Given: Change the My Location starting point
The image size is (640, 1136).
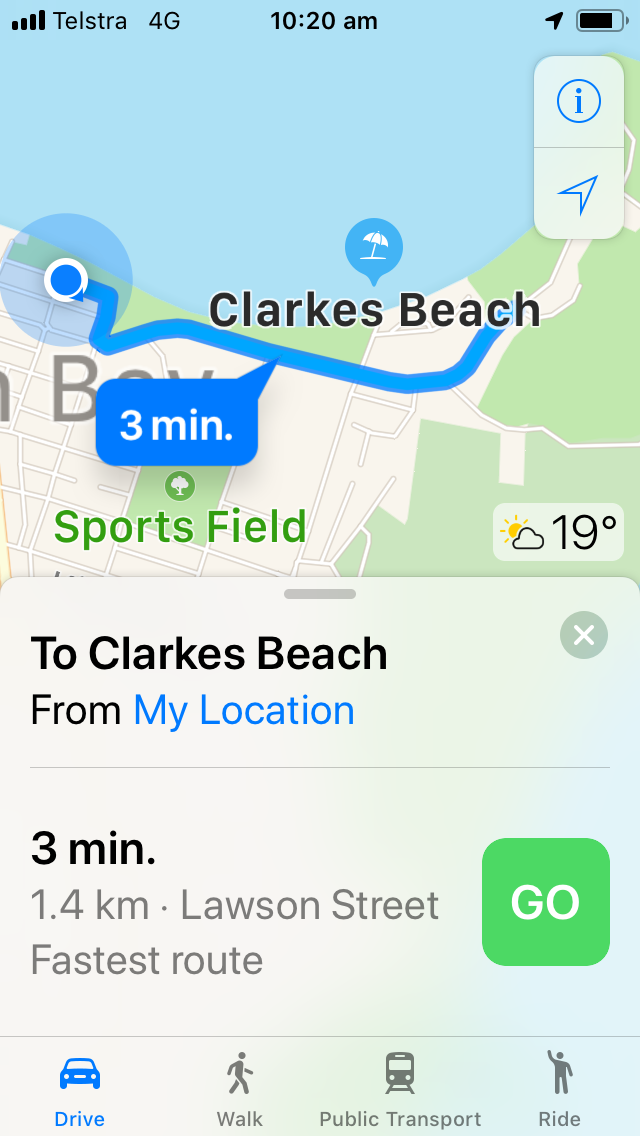Looking at the screenshot, I should pyautogui.click(x=244, y=711).
